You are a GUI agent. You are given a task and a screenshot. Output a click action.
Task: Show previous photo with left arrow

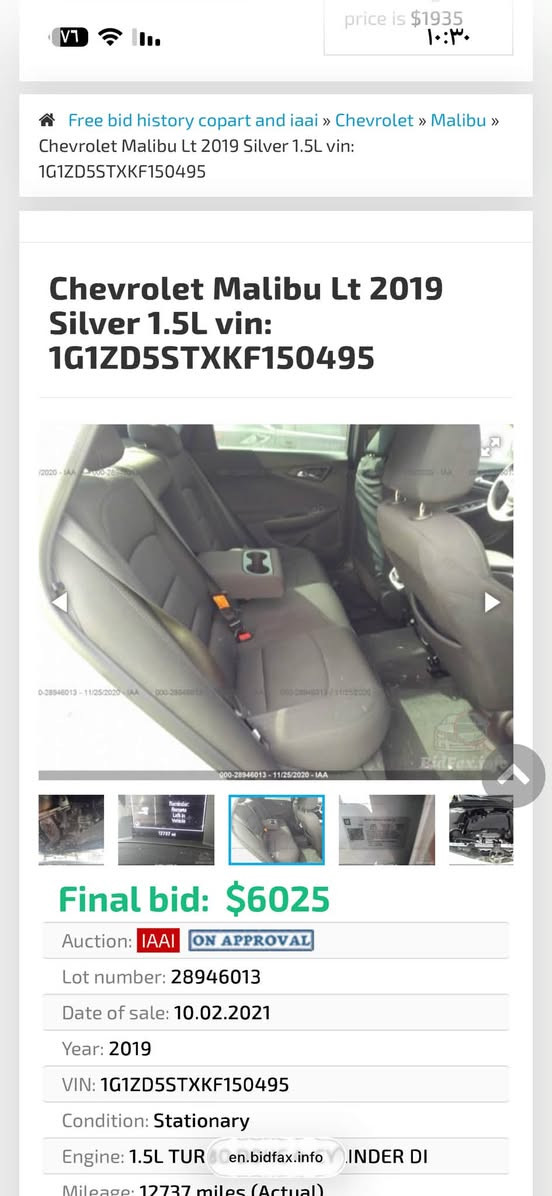coord(59,602)
